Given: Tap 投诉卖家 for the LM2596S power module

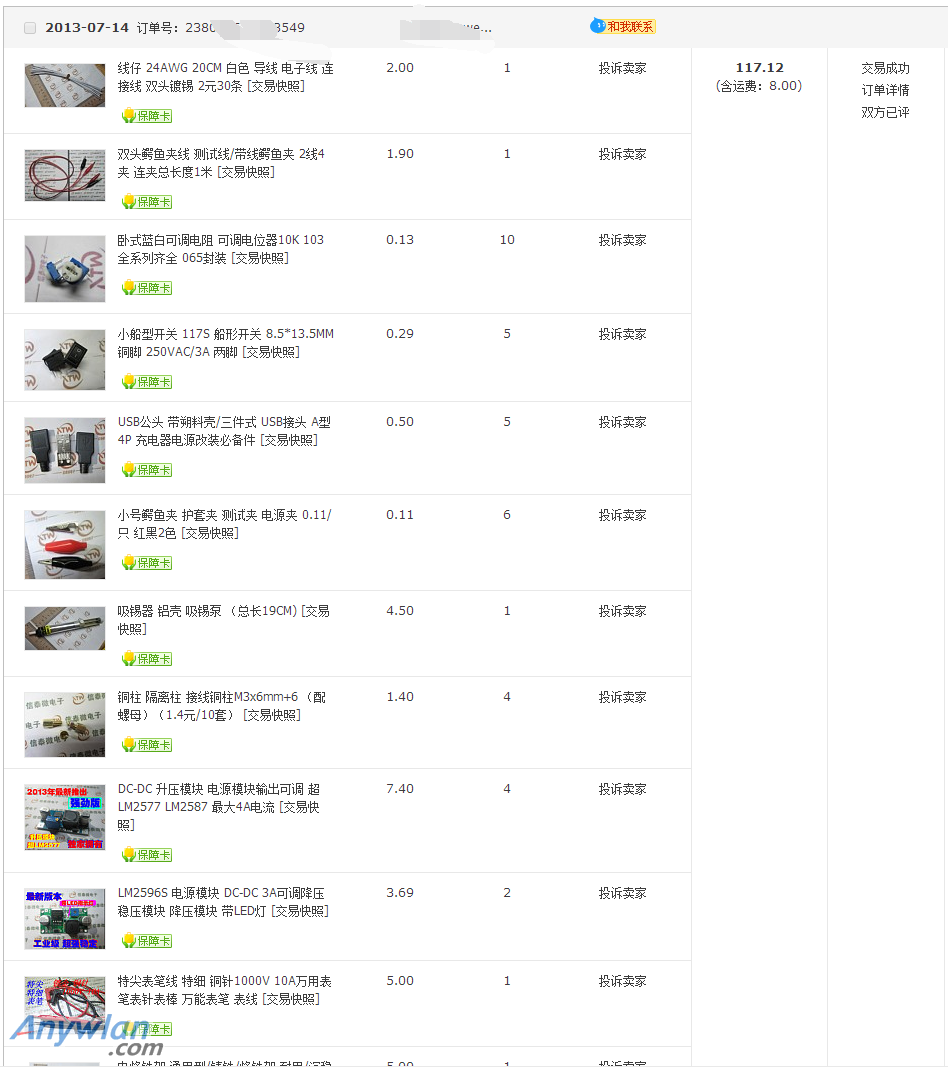Looking at the screenshot, I should [622, 893].
